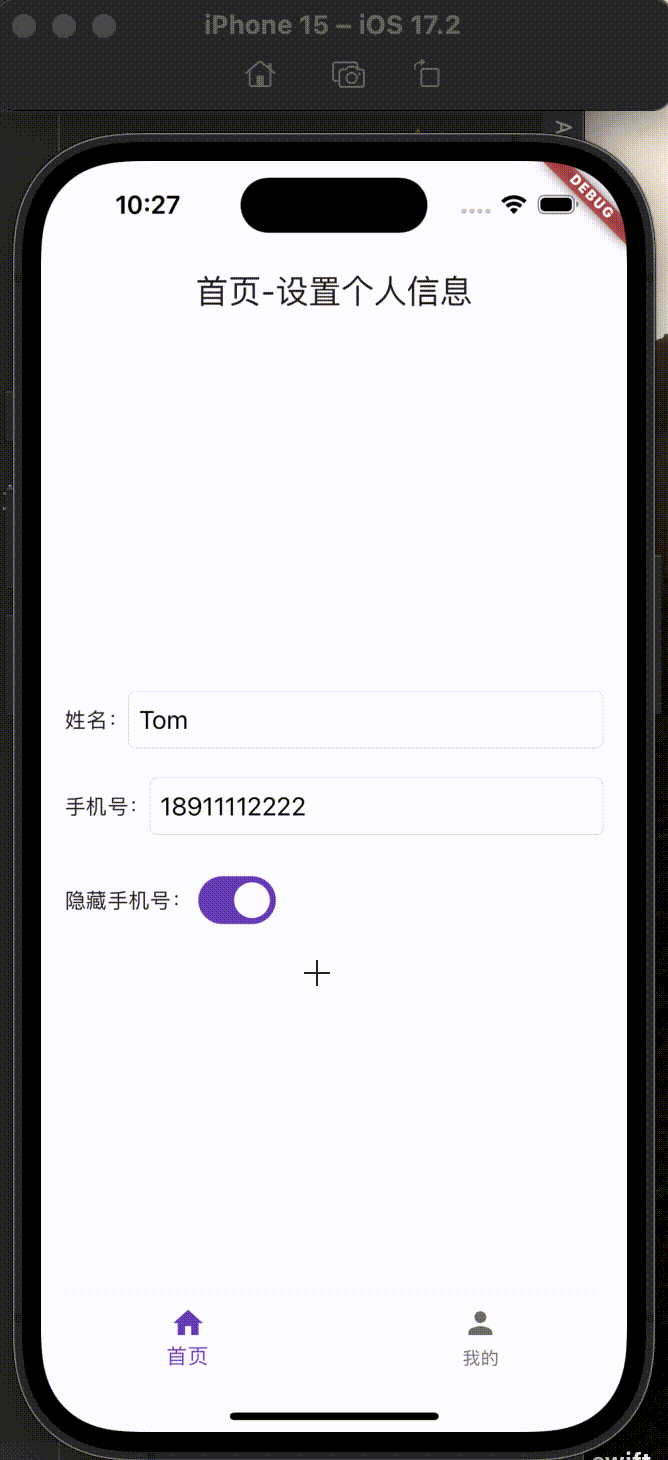Switch to the 我的 tab

pyautogui.click(x=480, y=1338)
